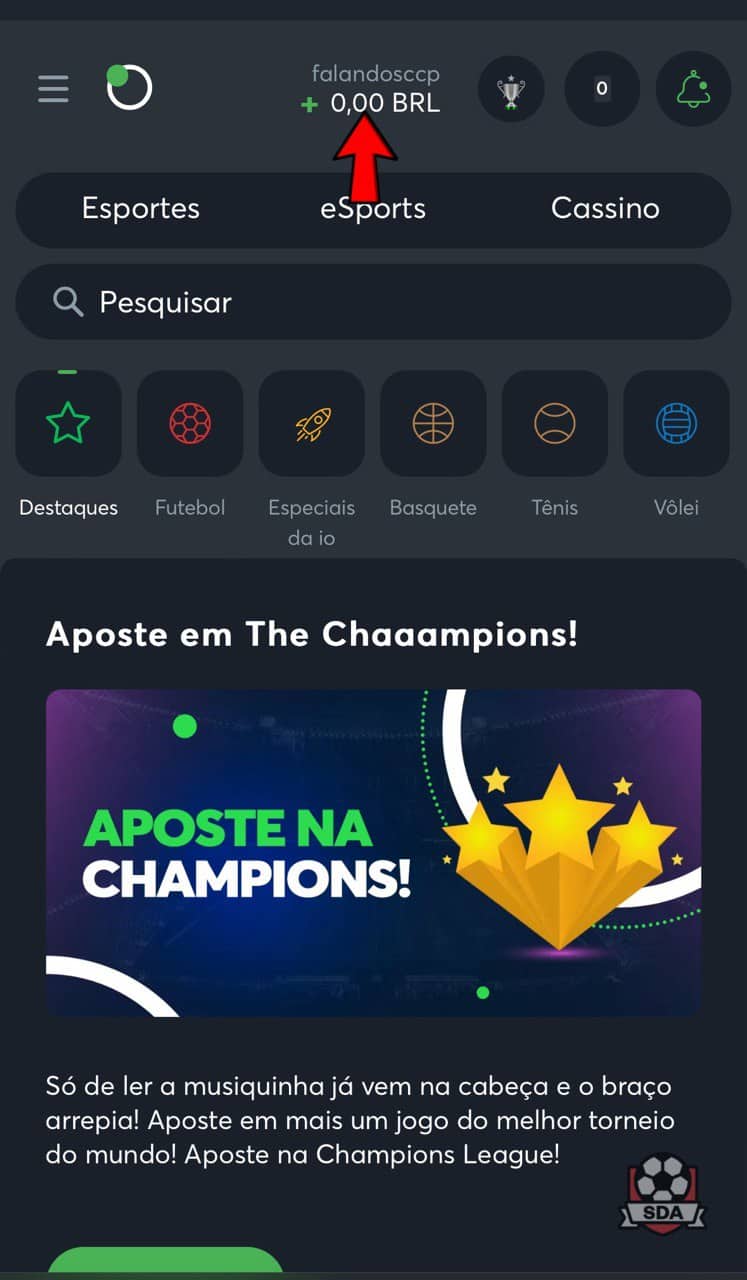Switch to the Esportes tab
747x1280 pixels.
[x=141, y=208]
